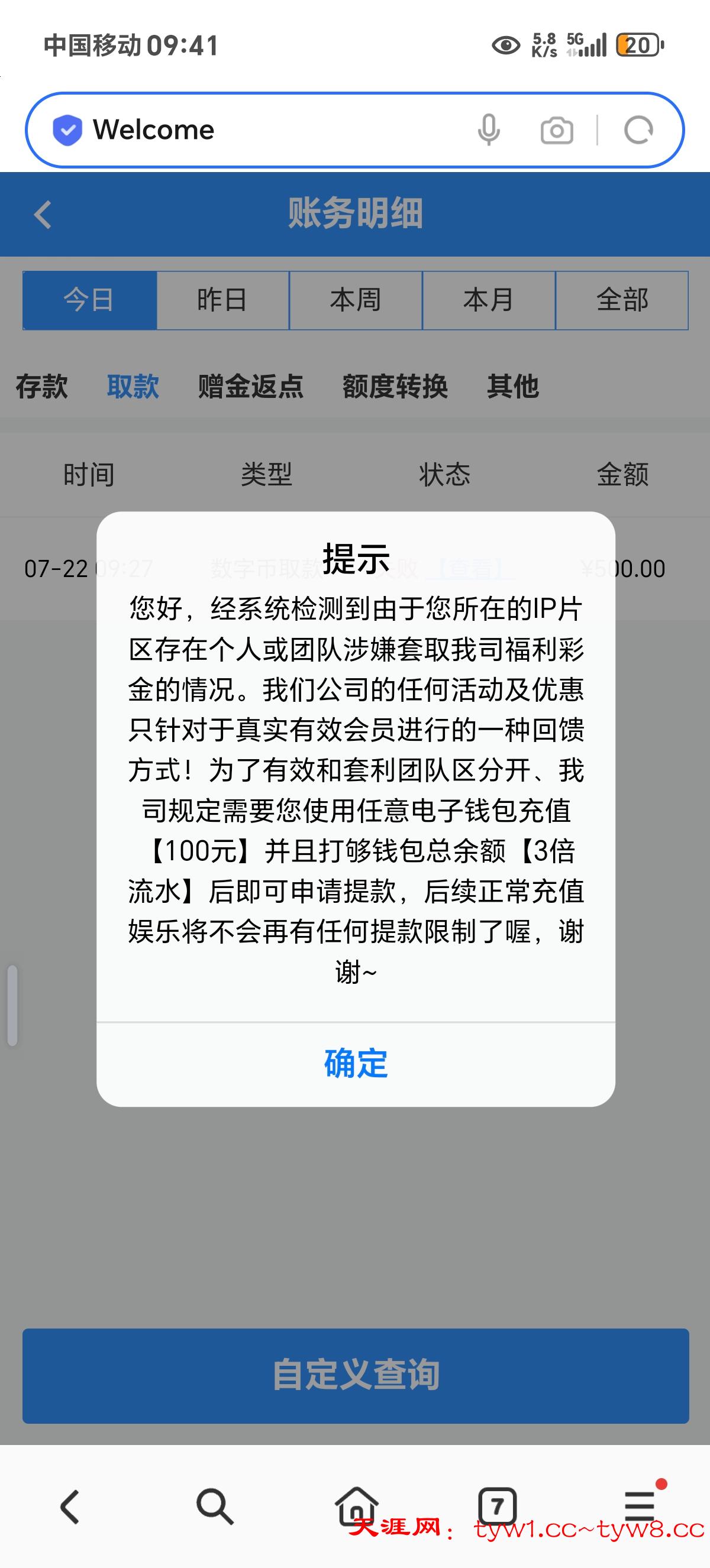Image resolution: width=710 pixels, height=1568 pixels.
Task: Select the 取款 category
Action: click(133, 387)
